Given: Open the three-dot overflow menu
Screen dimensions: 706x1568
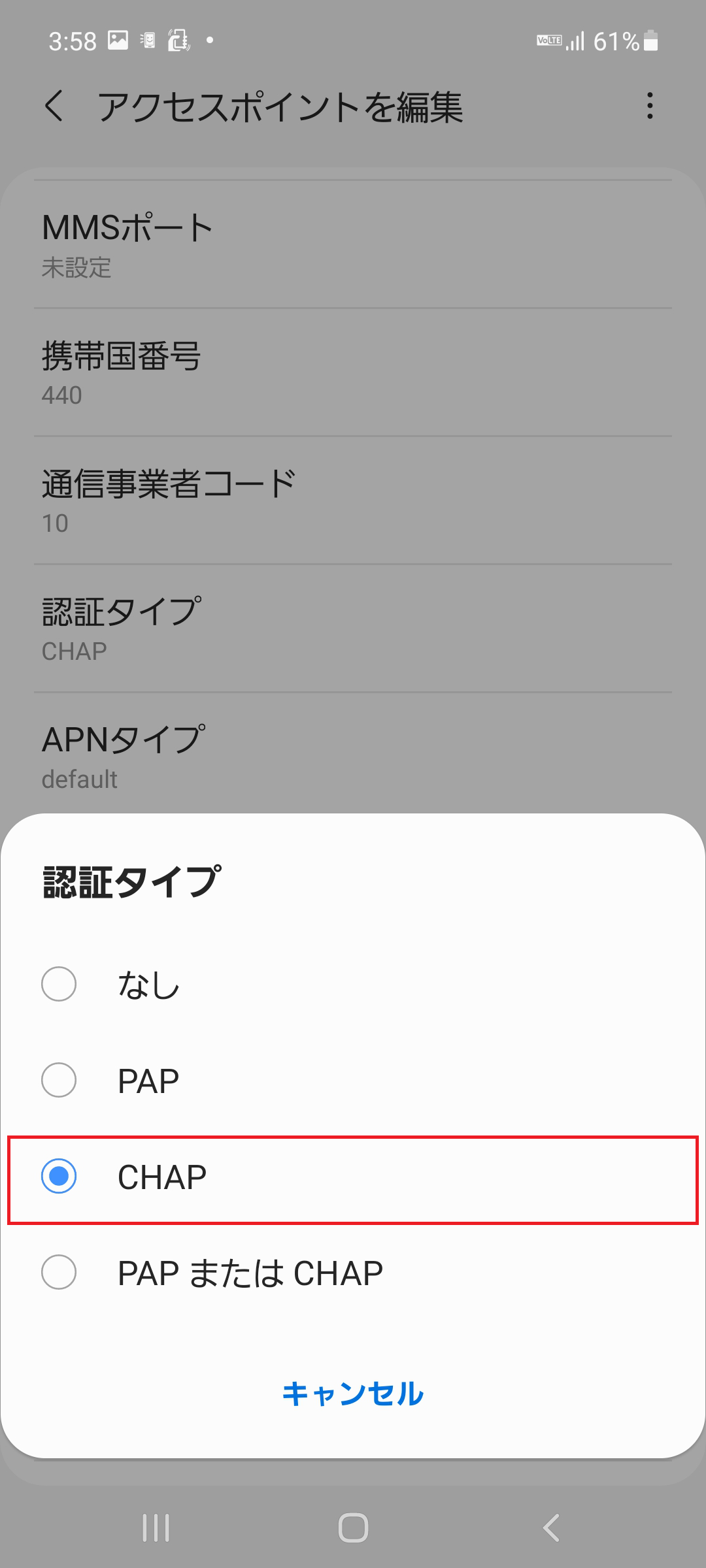Looking at the screenshot, I should click(649, 106).
